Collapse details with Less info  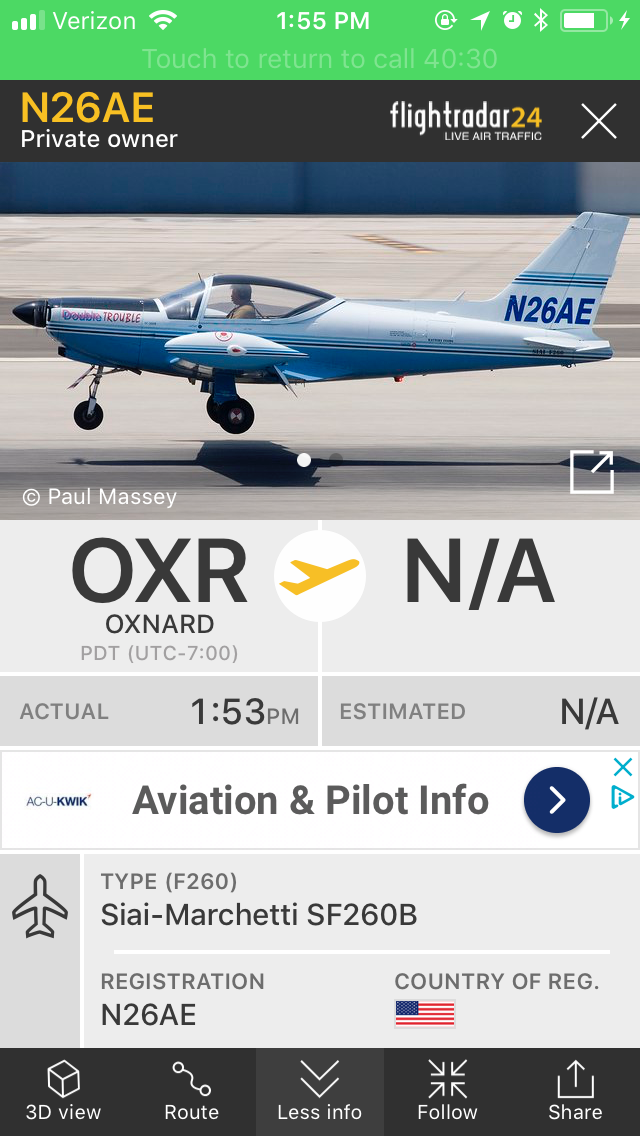[x=320, y=1091]
